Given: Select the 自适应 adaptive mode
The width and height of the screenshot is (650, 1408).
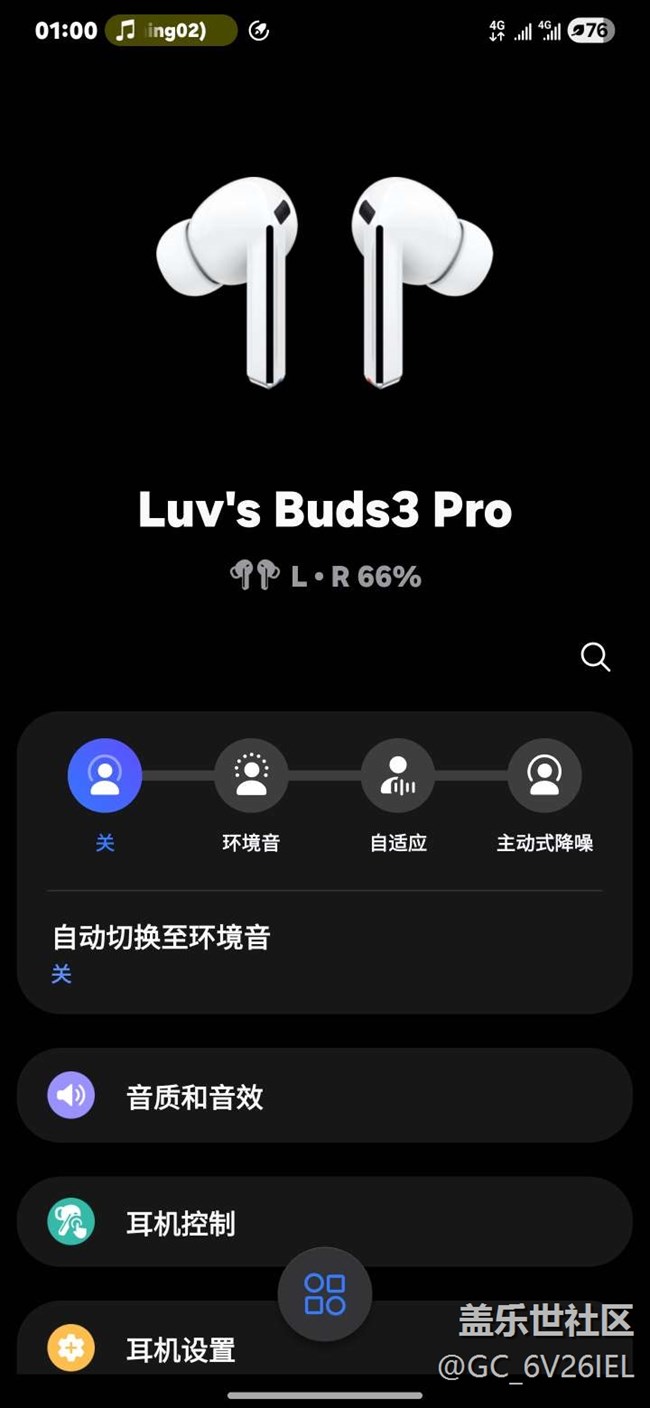Looking at the screenshot, I should pos(398,775).
